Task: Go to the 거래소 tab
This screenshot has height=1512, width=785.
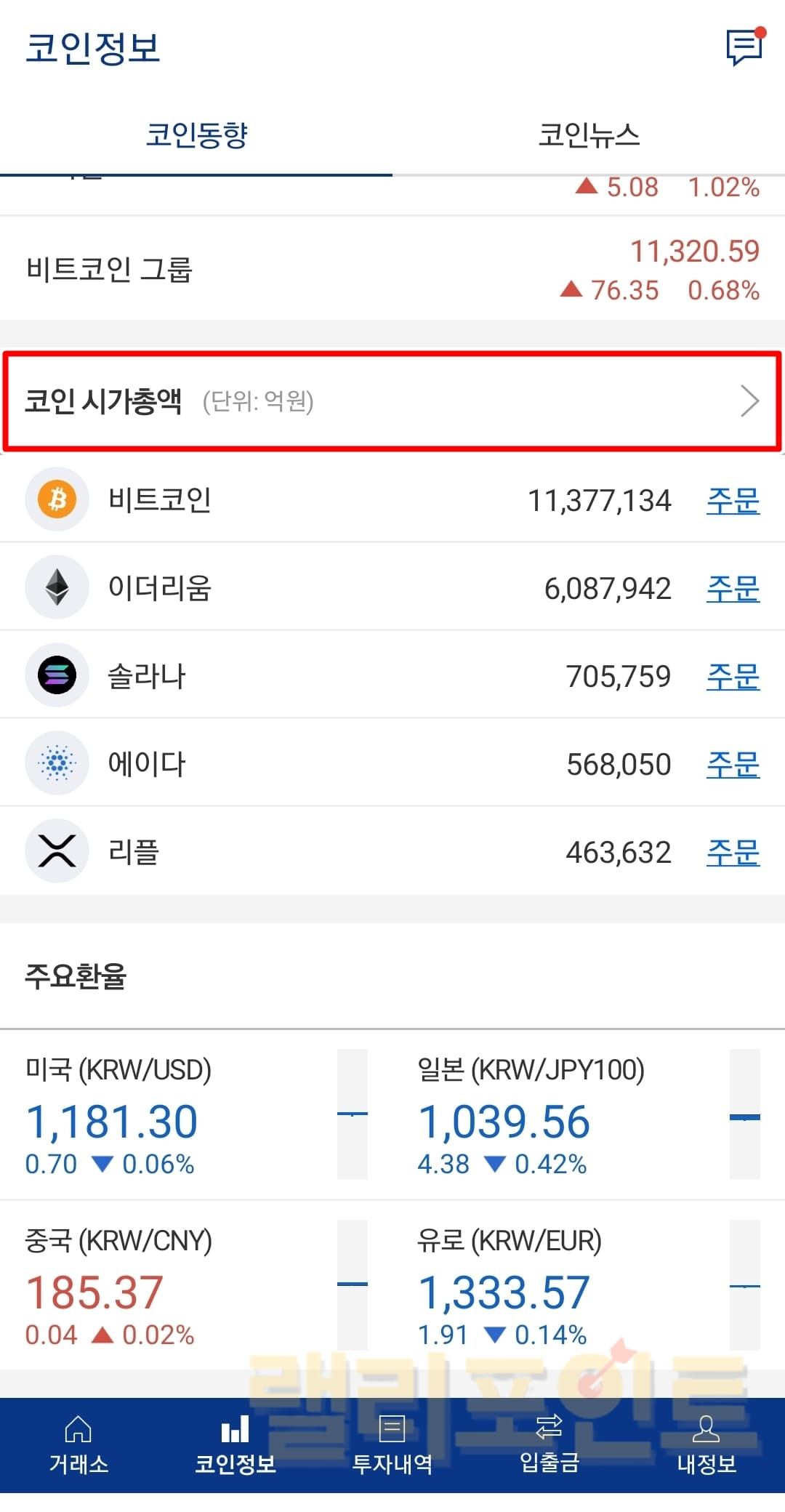Action: coord(78,1445)
